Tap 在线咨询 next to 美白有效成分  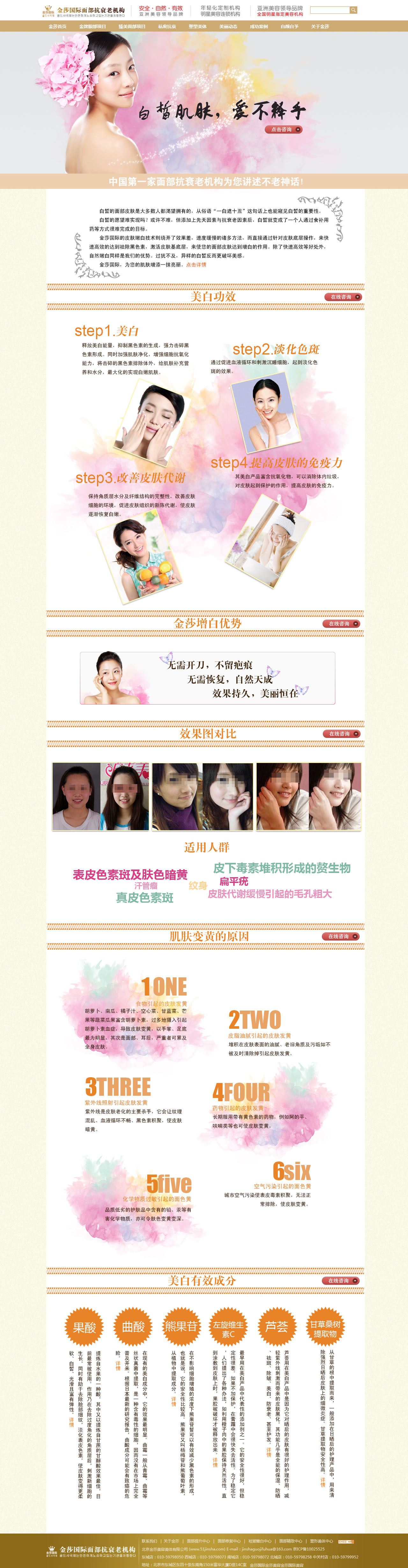click(x=340, y=1281)
